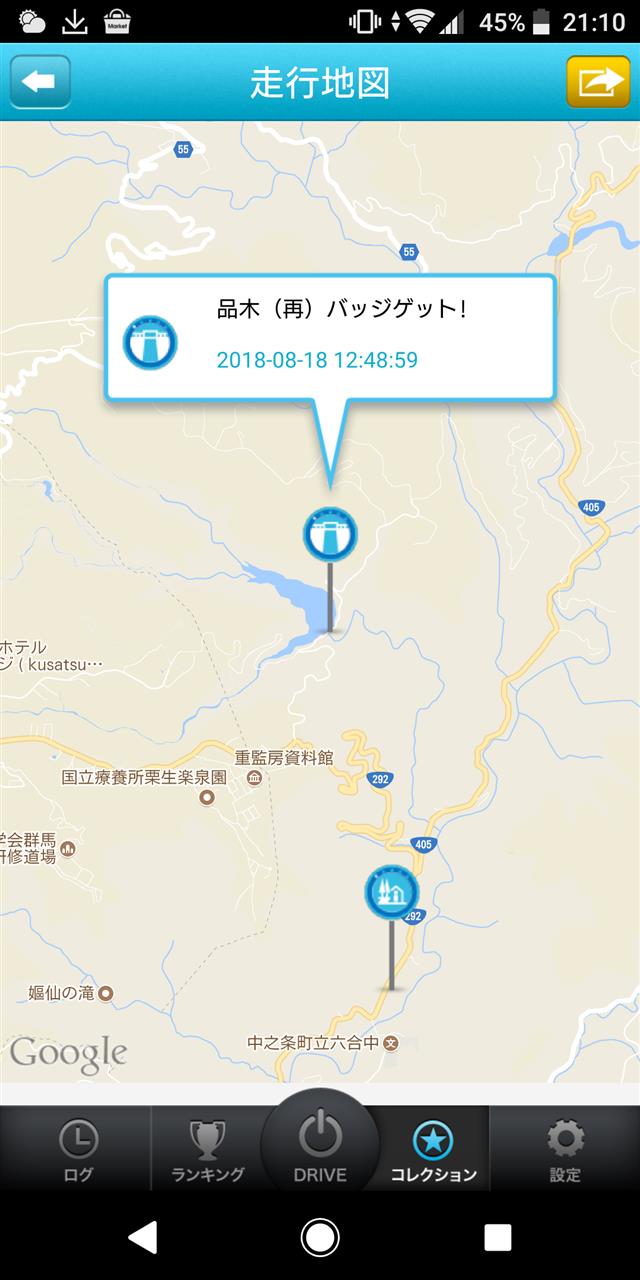Share the driving map

(598, 82)
